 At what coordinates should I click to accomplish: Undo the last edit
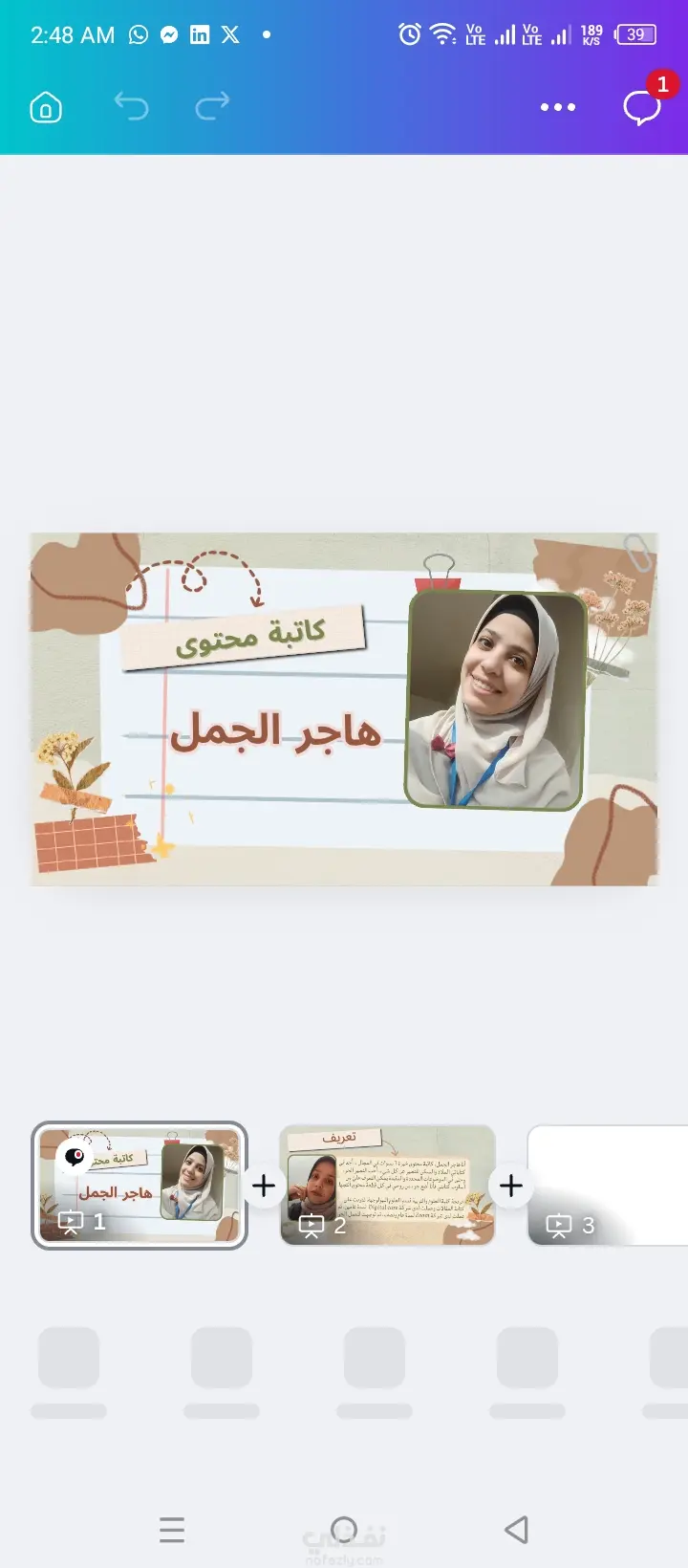[x=132, y=106]
